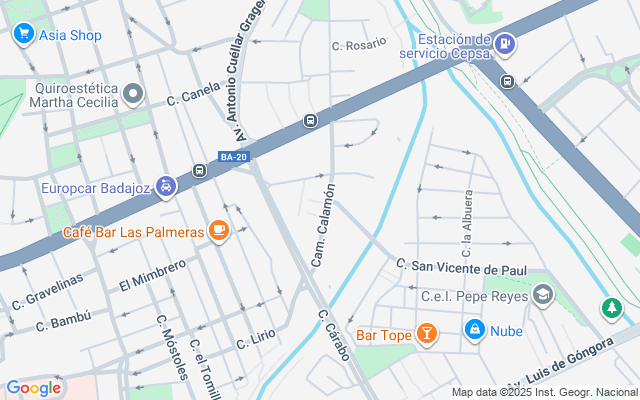Tap the green park tree marker

(610, 309)
